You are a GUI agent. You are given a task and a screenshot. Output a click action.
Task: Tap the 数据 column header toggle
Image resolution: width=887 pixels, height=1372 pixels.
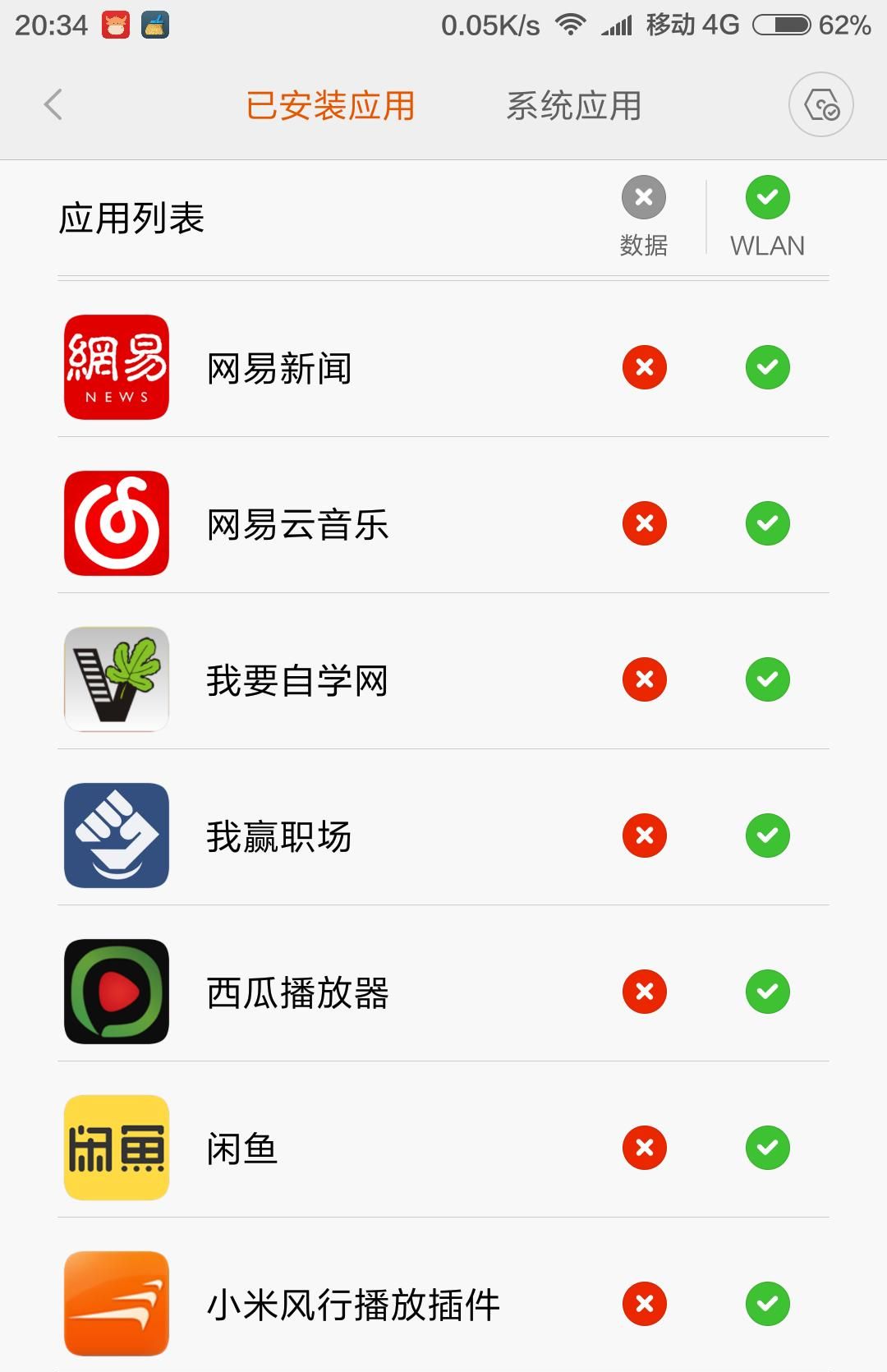(x=644, y=196)
